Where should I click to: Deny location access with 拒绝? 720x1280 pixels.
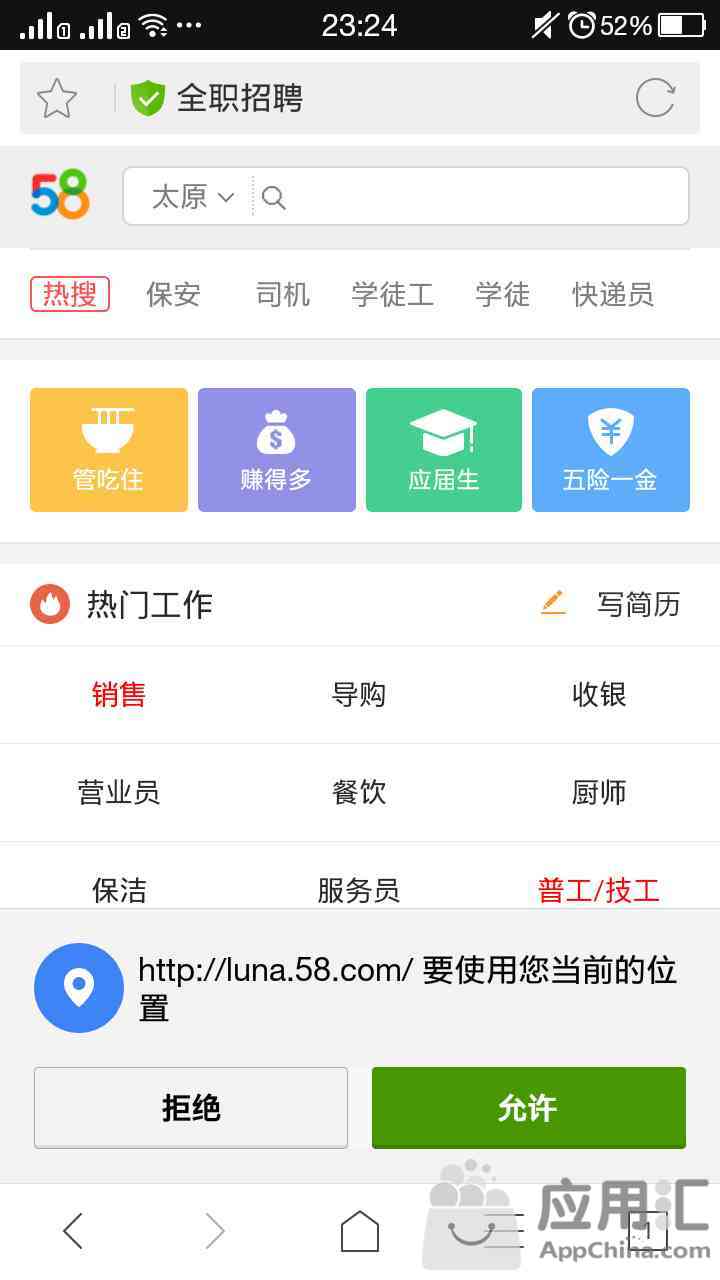(191, 1107)
